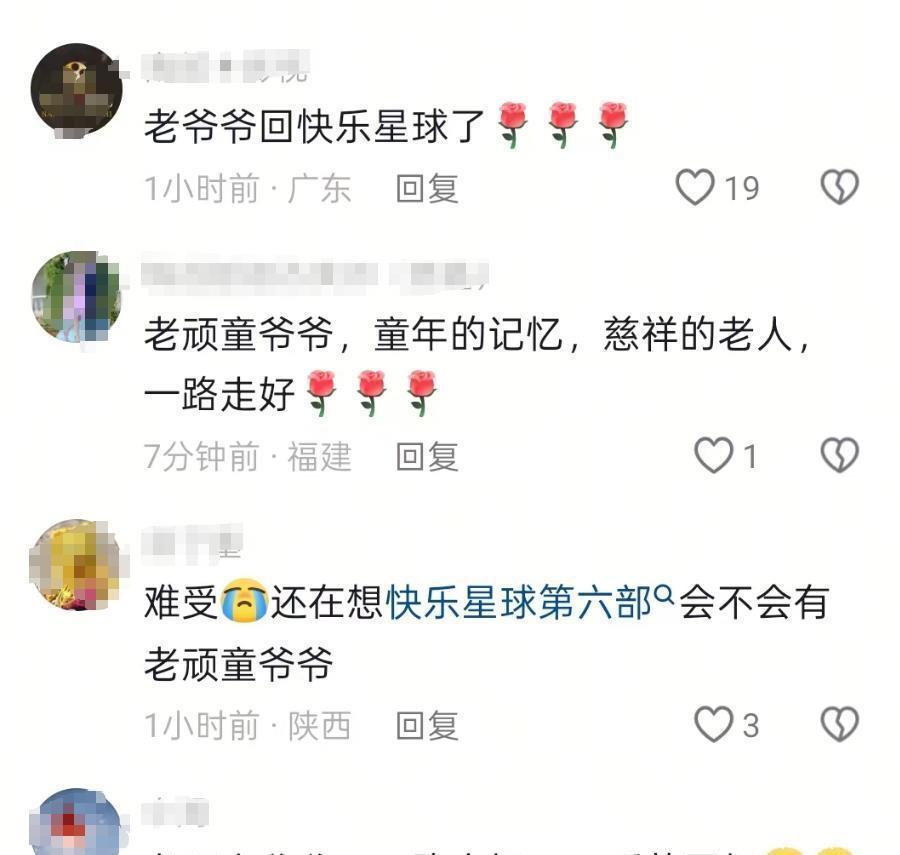This screenshot has width=900, height=855.
Task: Dislike the 难受 comment from 陕西
Action: click(839, 724)
